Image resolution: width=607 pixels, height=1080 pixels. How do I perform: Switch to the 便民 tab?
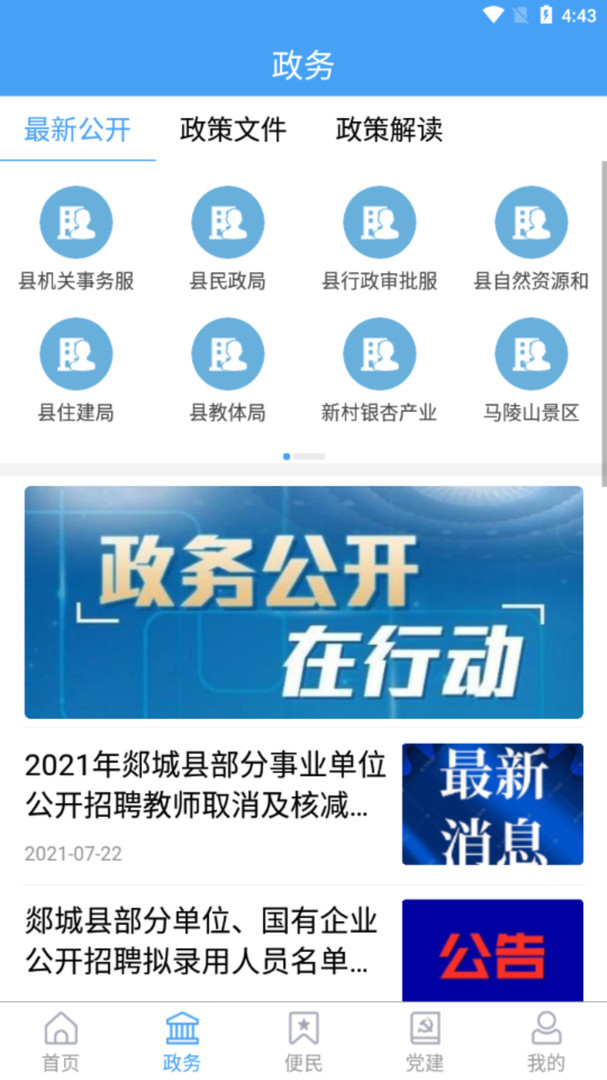click(x=303, y=1041)
